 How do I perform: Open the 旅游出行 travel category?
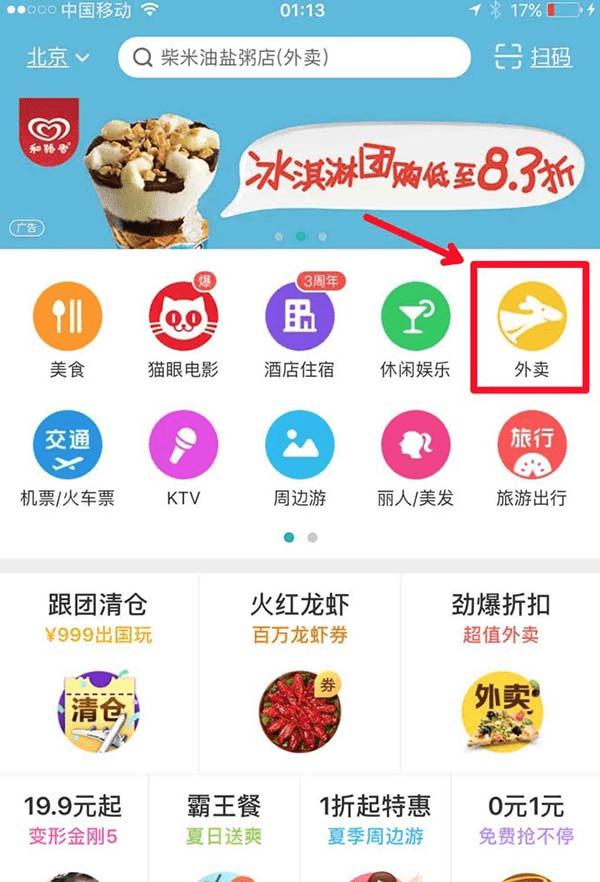point(531,458)
